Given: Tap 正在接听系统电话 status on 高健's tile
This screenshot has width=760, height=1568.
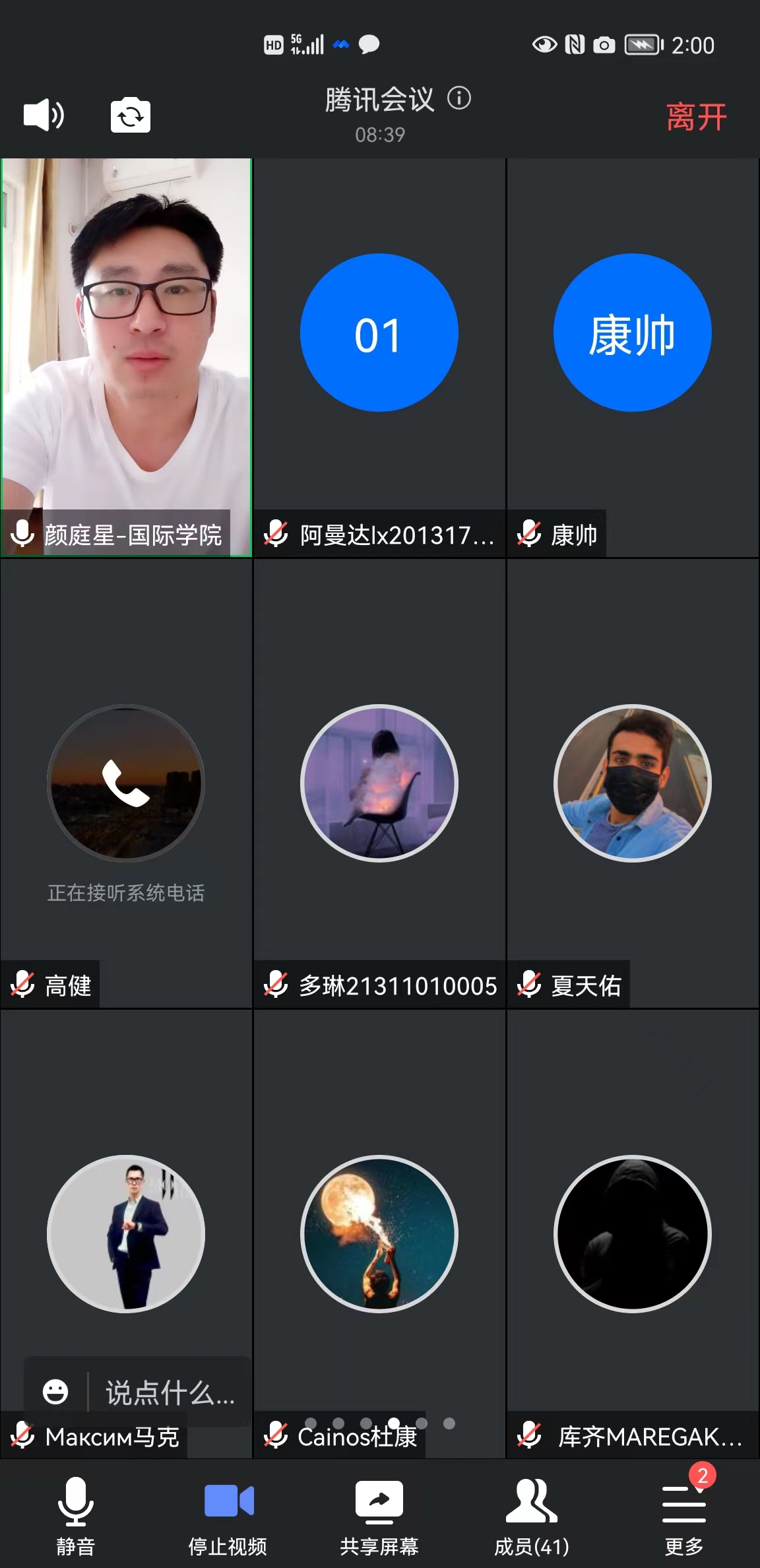Looking at the screenshot, I should (x=126, y=893).
